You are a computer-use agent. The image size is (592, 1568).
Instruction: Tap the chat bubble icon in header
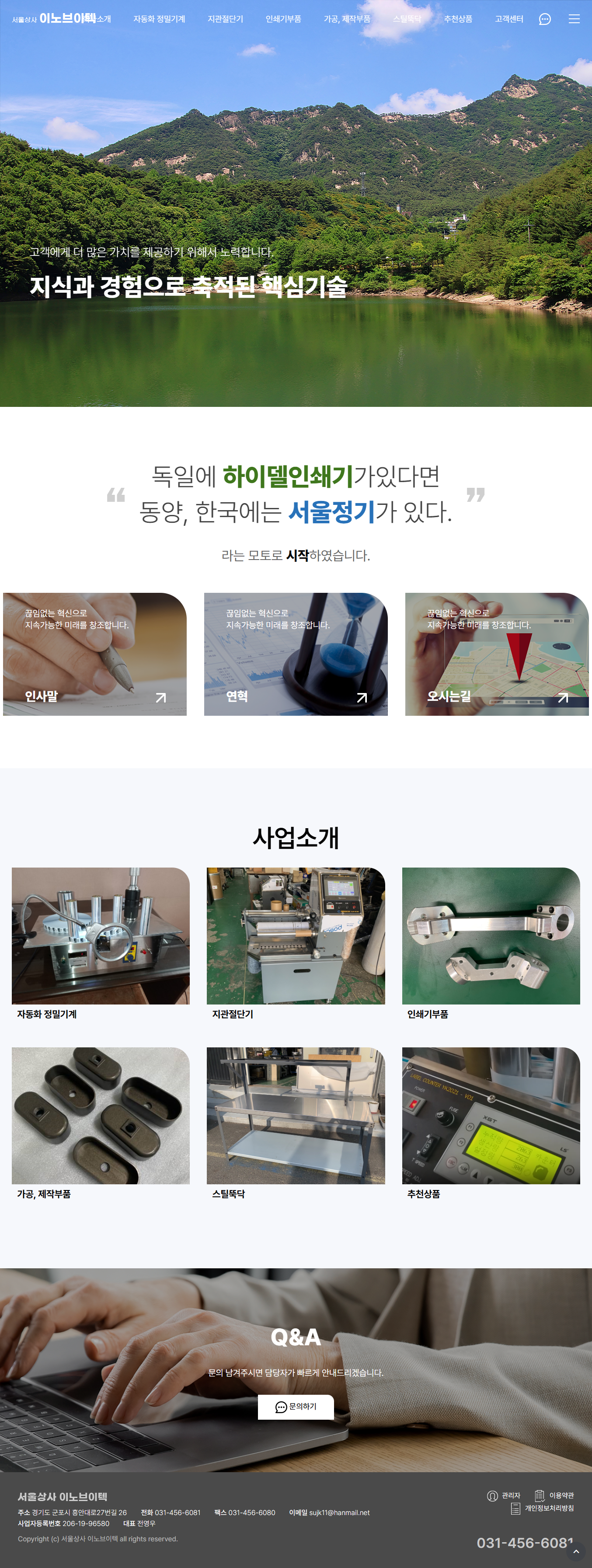point(544,19)
